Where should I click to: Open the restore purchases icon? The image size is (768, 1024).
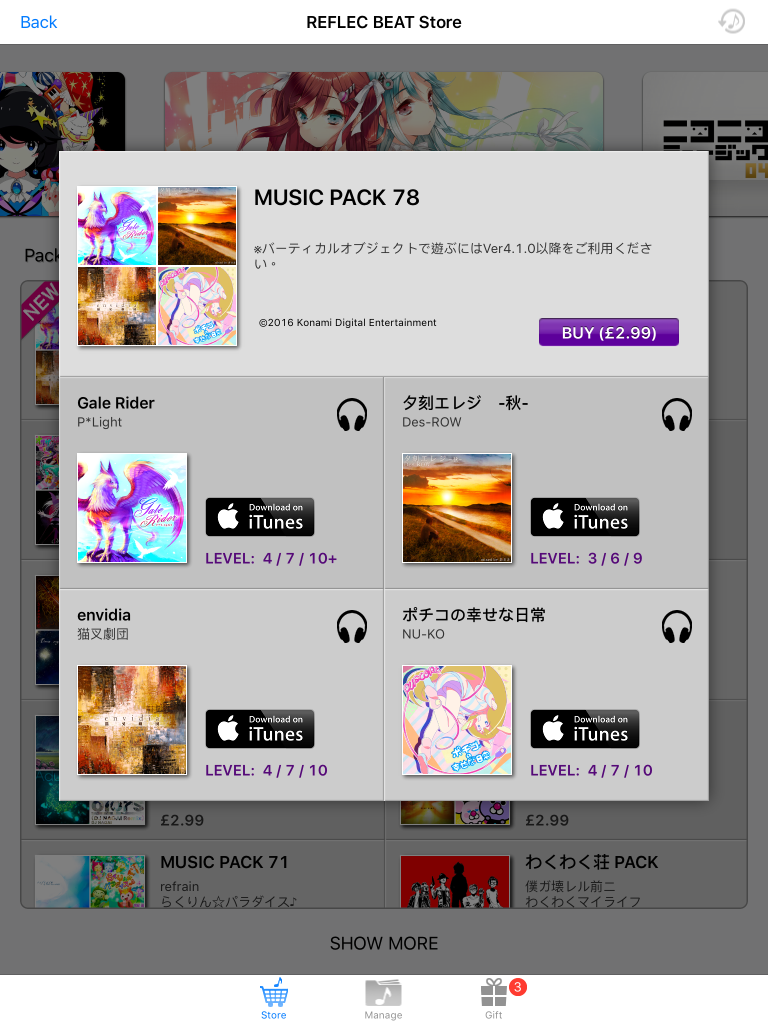732,22
